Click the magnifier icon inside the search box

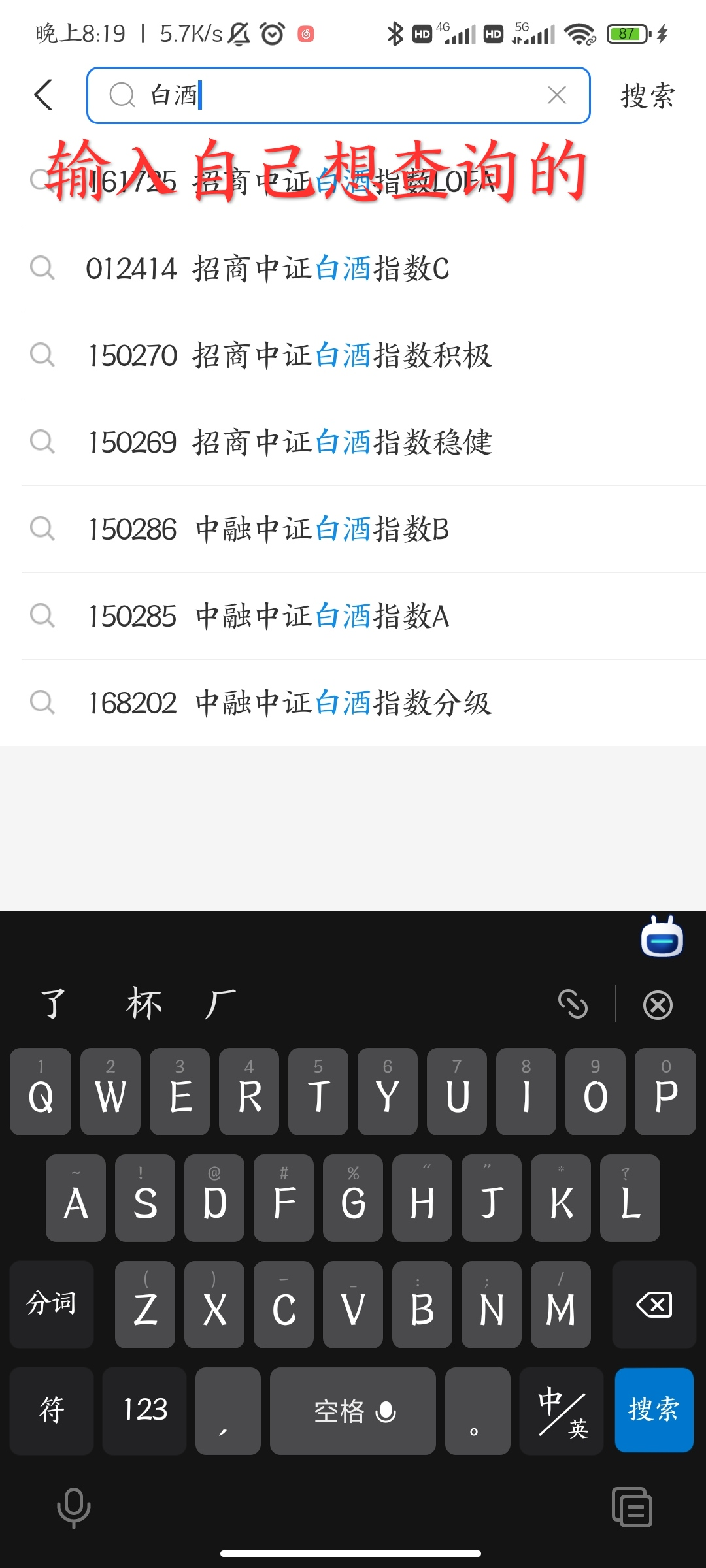point(122,95)
